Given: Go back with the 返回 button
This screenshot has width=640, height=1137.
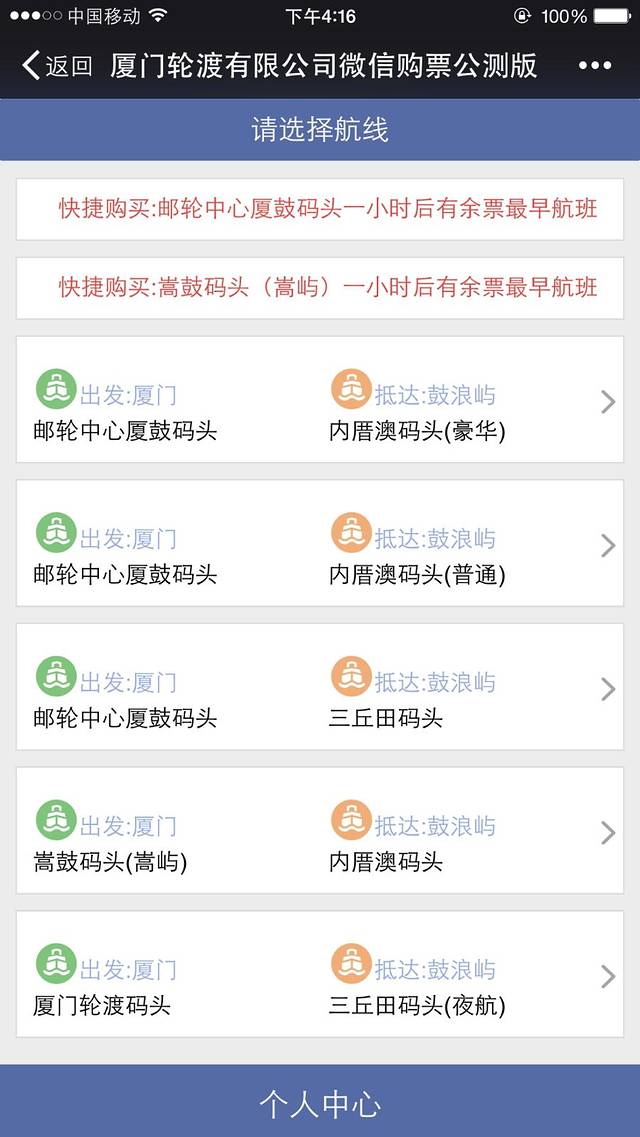Looking at the screenshot, I should [x=57, y=66].
